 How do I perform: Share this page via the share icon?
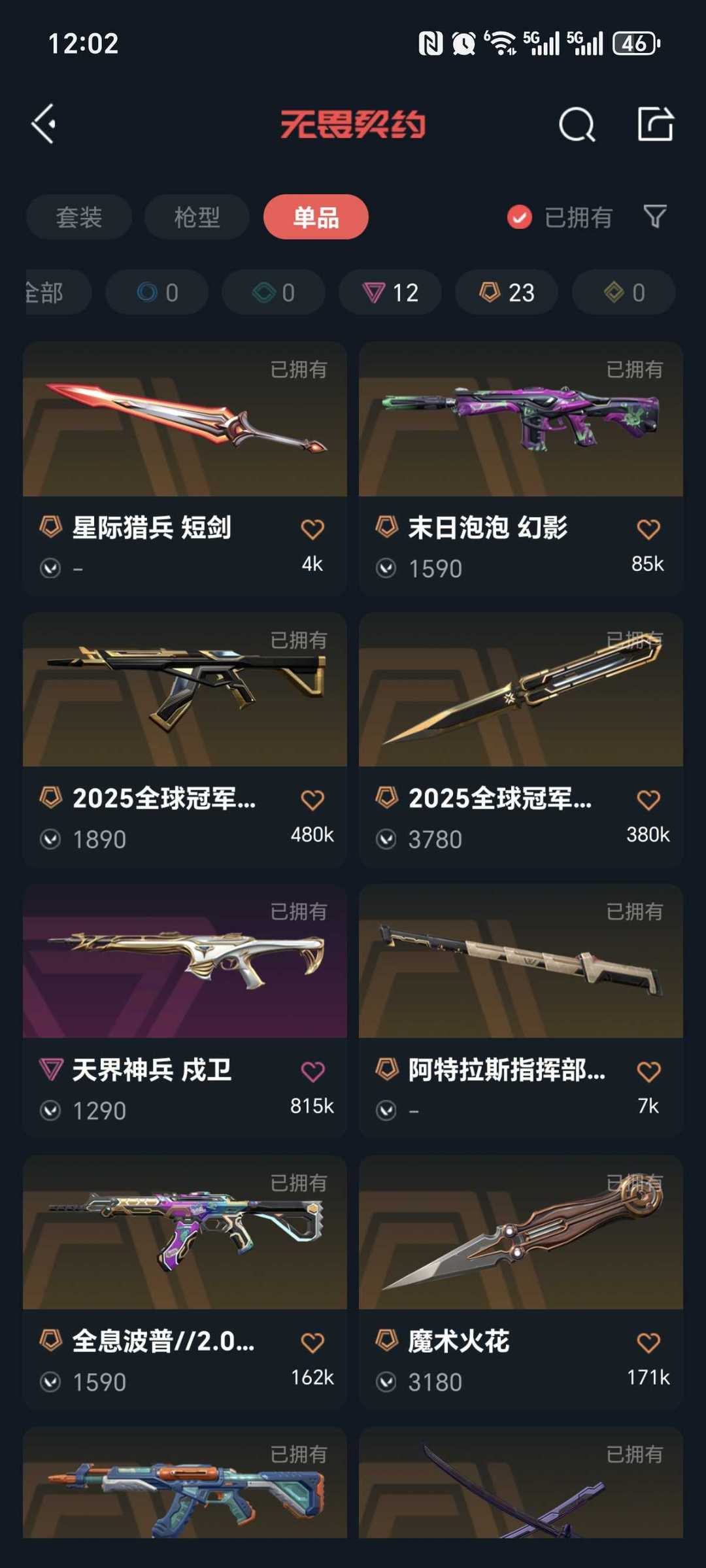(x=655, y=124)
